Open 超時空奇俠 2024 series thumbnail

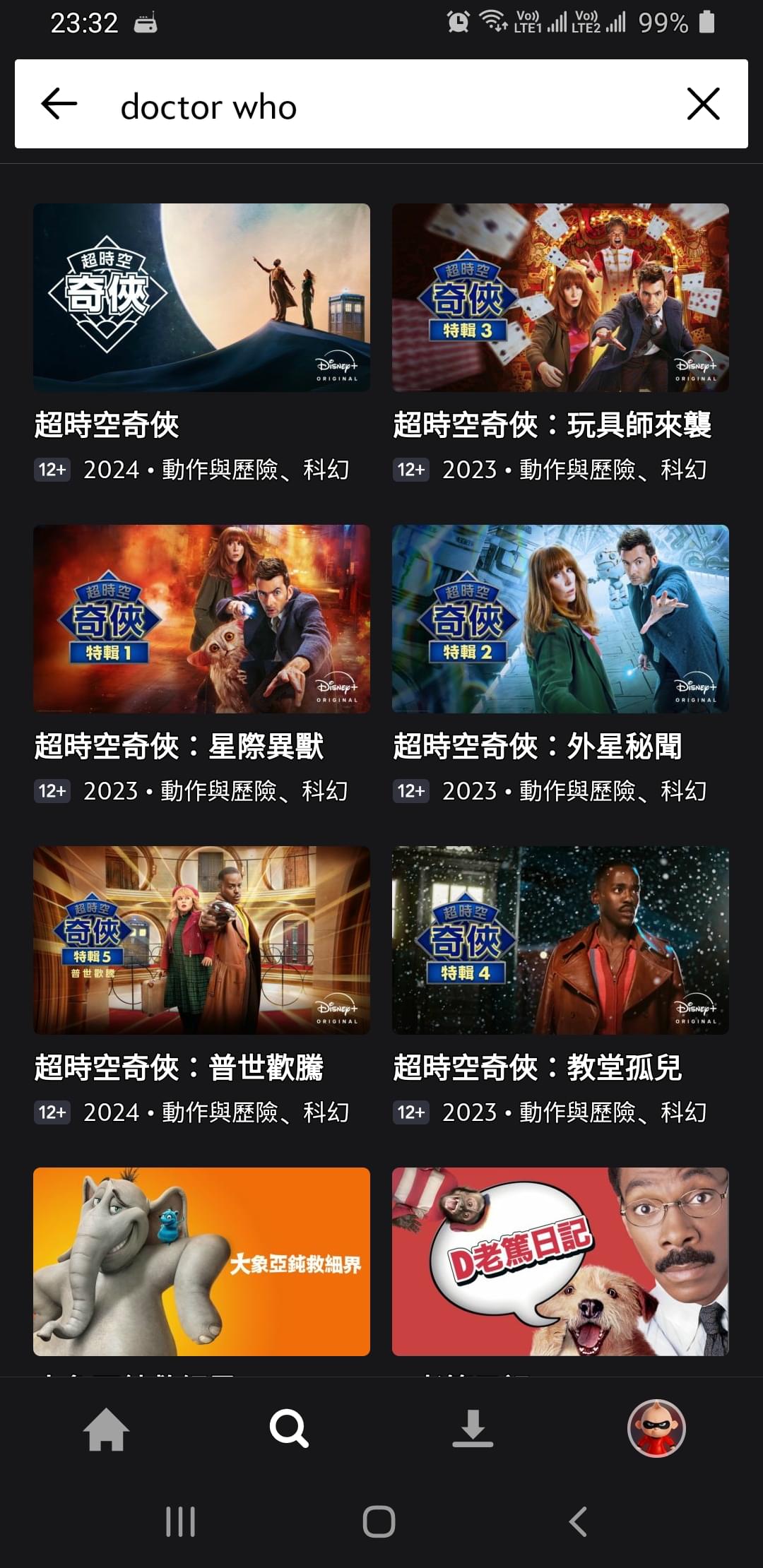click(x=201, y=297)
